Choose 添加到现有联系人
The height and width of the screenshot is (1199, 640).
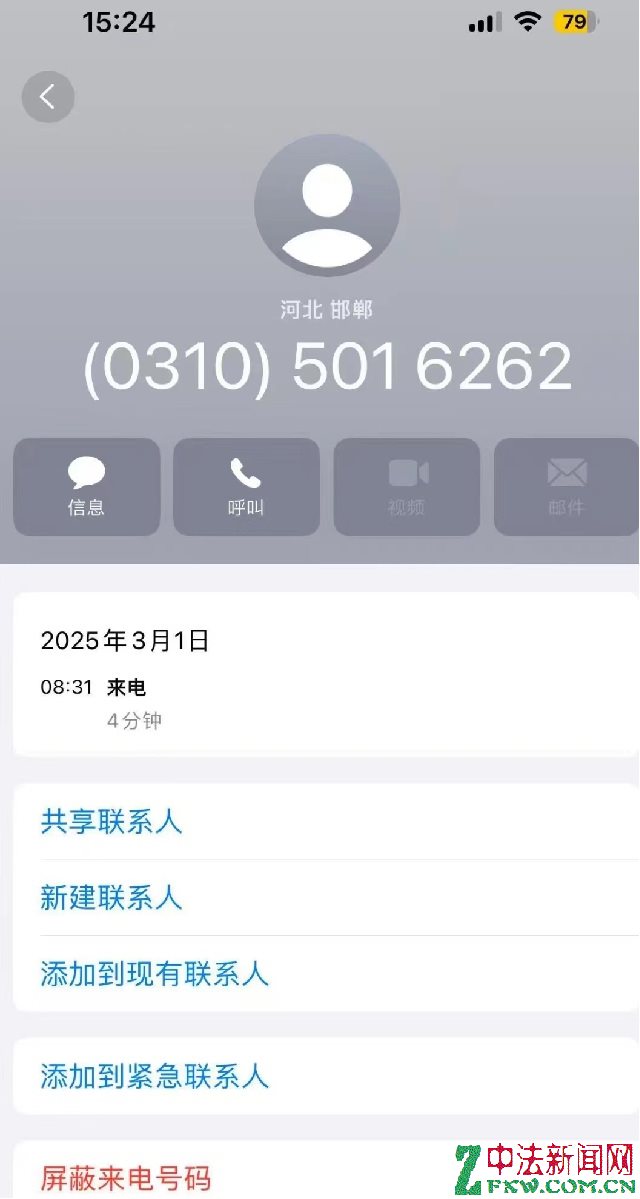click(326, 974)
